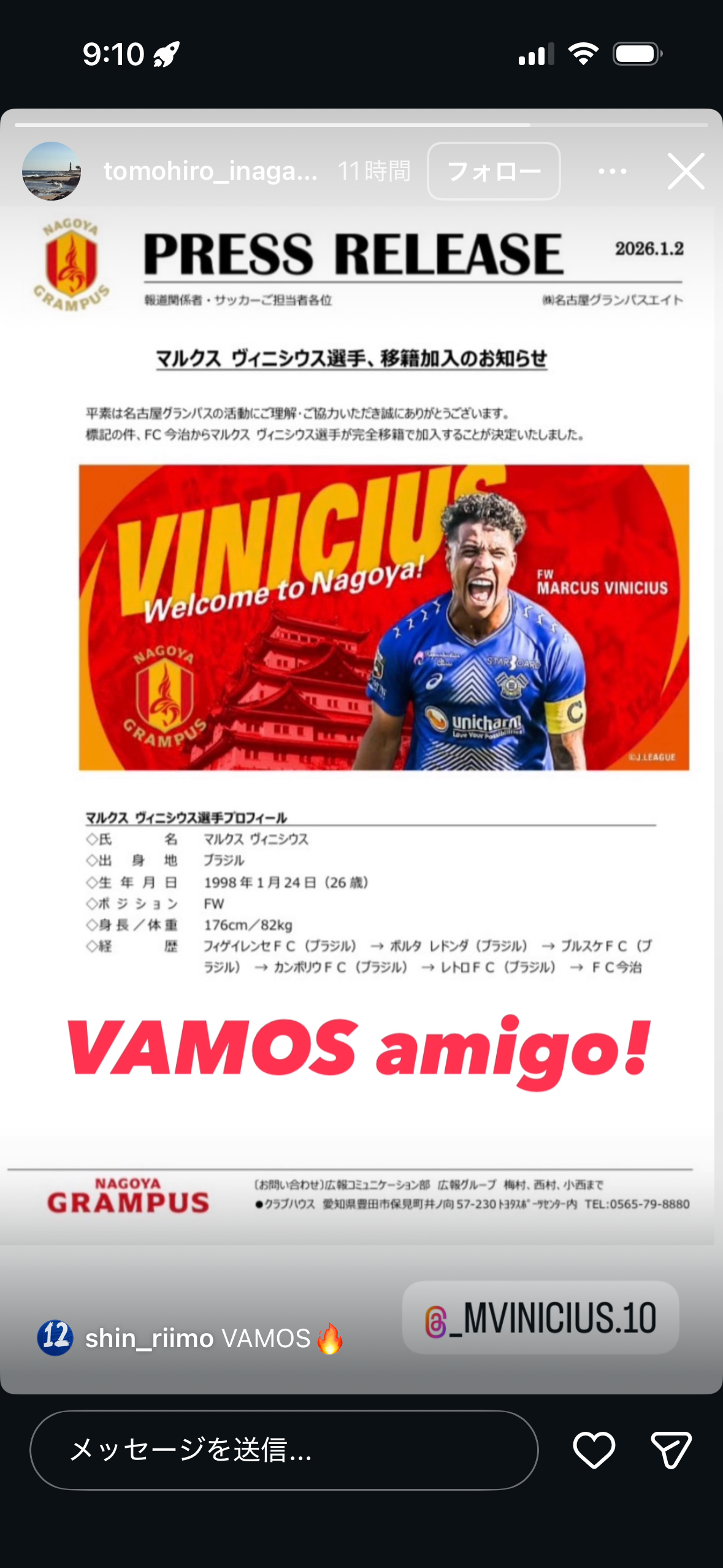
Task: Close the story viewer
Action: [686, 171]
